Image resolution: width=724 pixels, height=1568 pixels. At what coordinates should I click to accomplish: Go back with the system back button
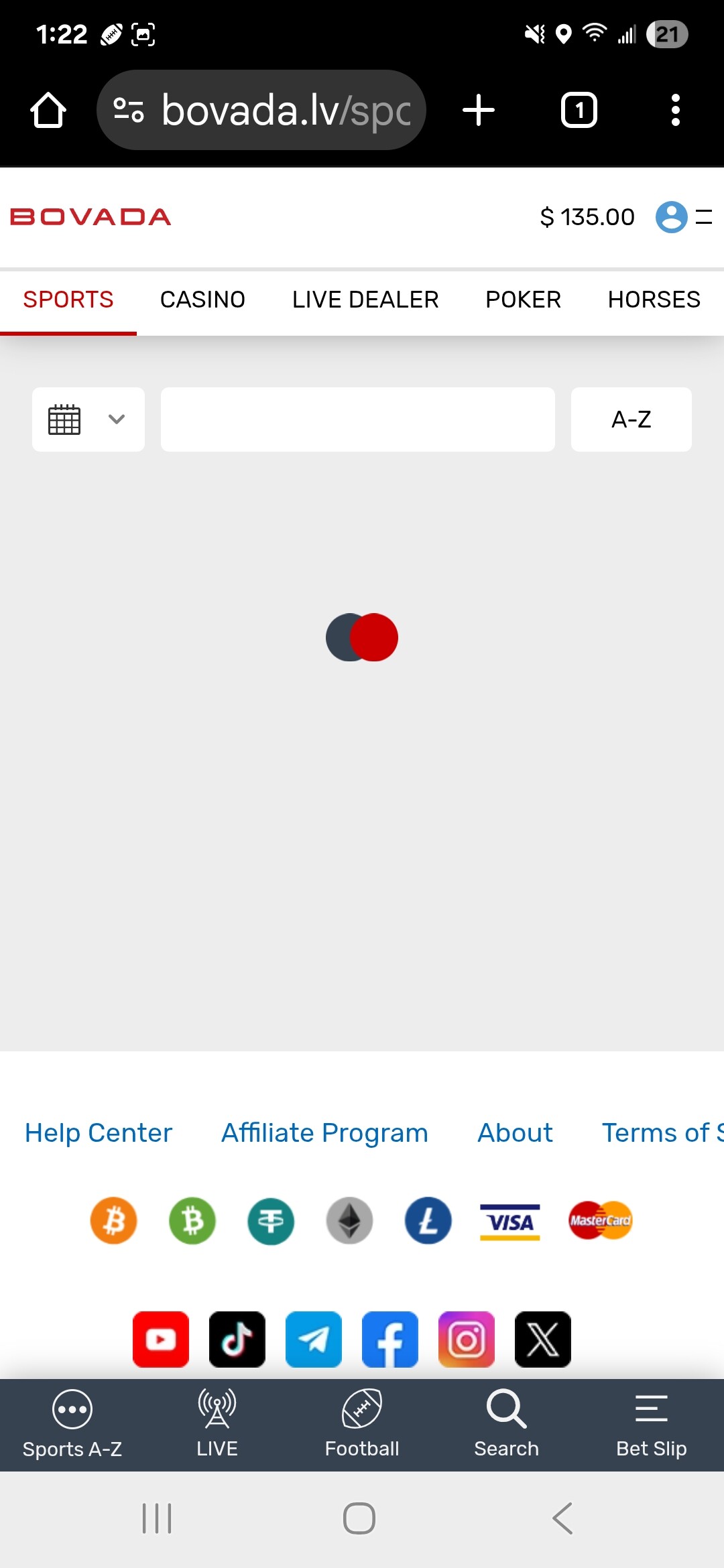[562, 1518]
